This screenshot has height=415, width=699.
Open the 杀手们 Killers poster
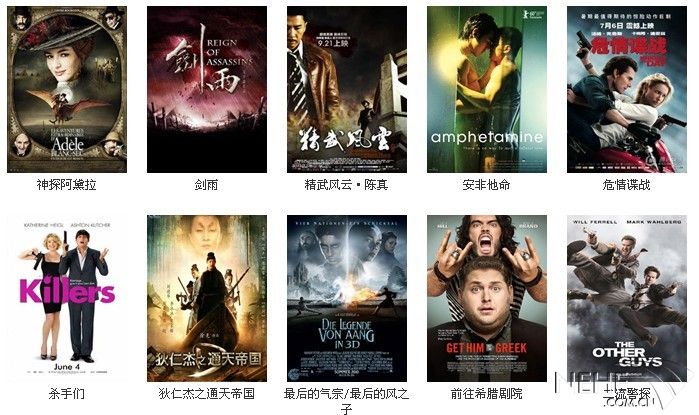(x=67, y=298)
